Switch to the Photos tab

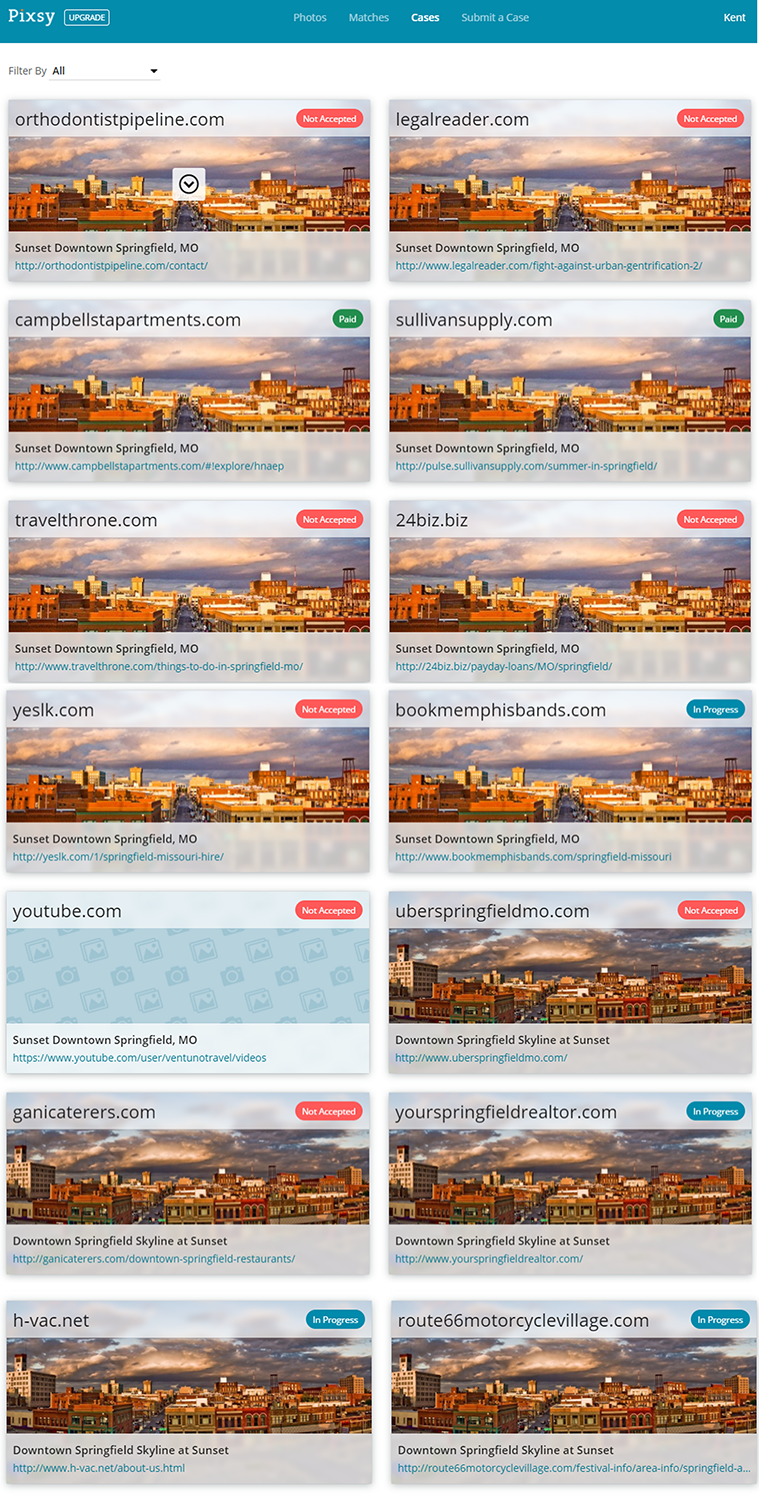[x=310, y=17]
